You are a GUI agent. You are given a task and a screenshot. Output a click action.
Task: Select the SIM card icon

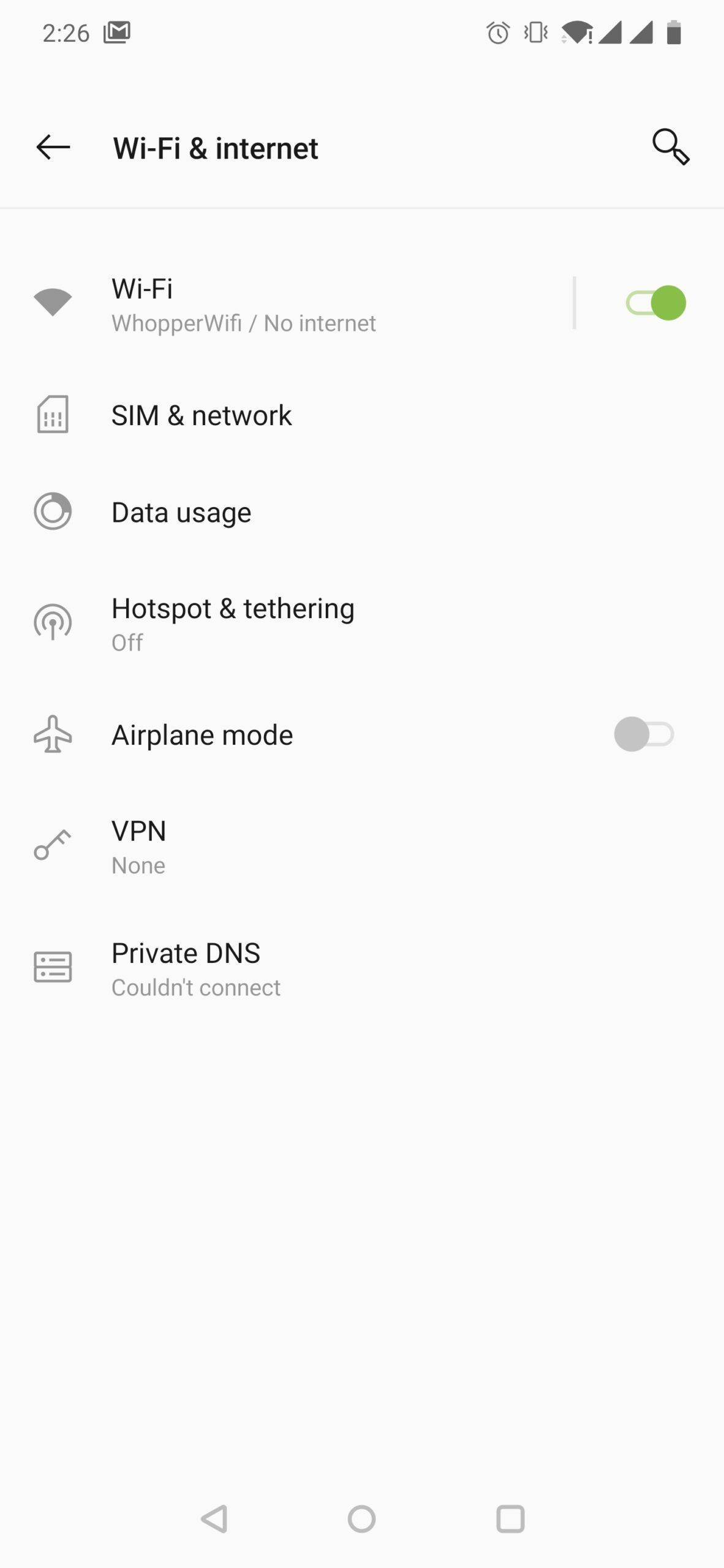pos(53,415)
